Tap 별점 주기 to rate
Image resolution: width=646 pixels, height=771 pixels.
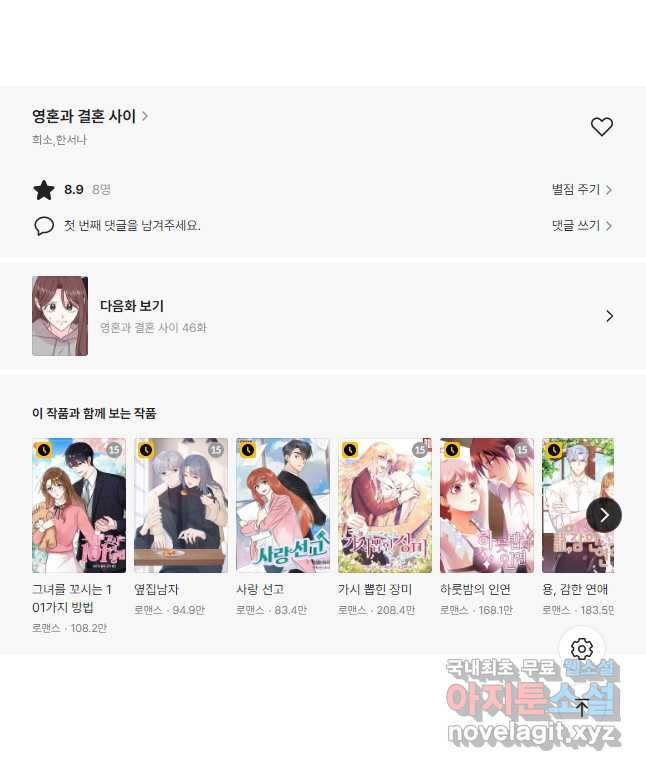[x=581, y=189]
